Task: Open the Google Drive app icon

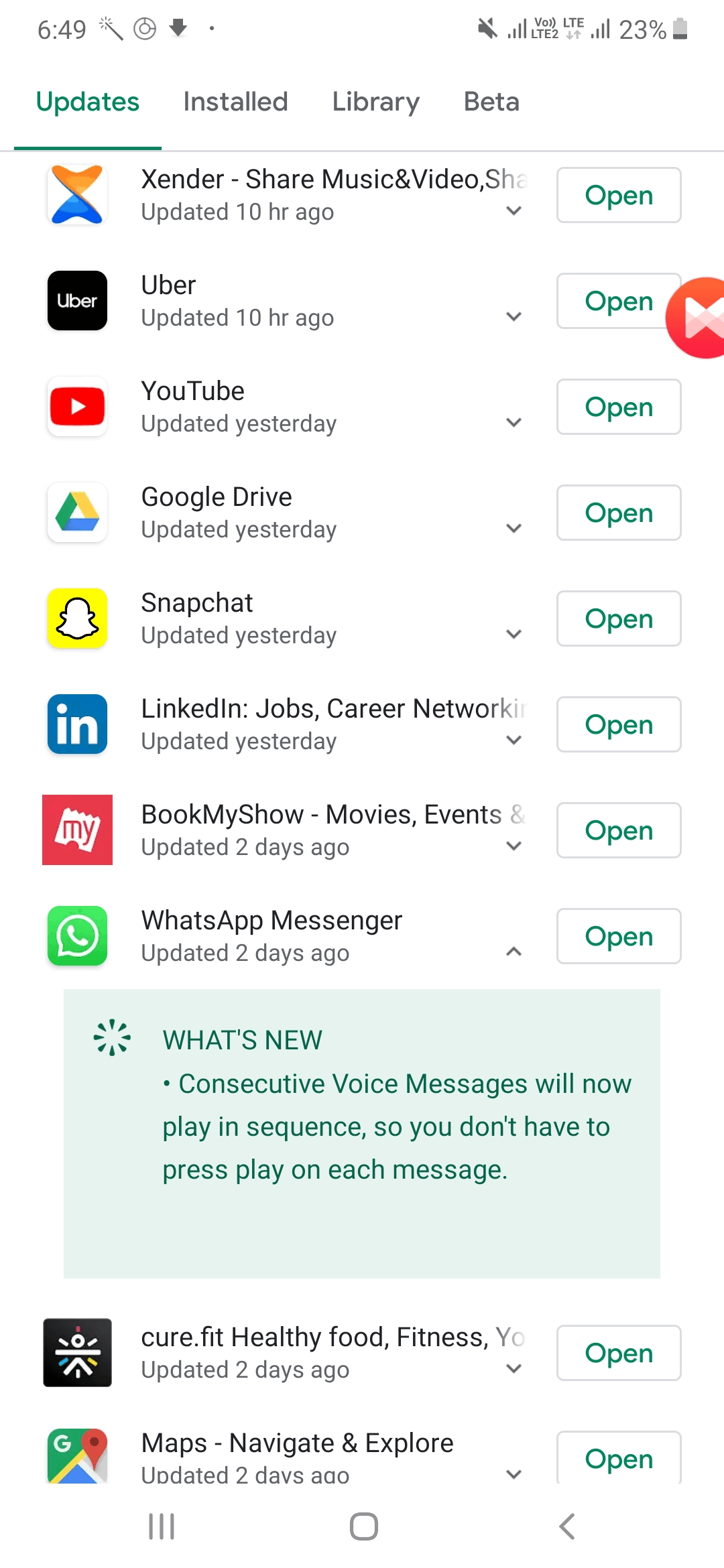Action: click(76, 513)
